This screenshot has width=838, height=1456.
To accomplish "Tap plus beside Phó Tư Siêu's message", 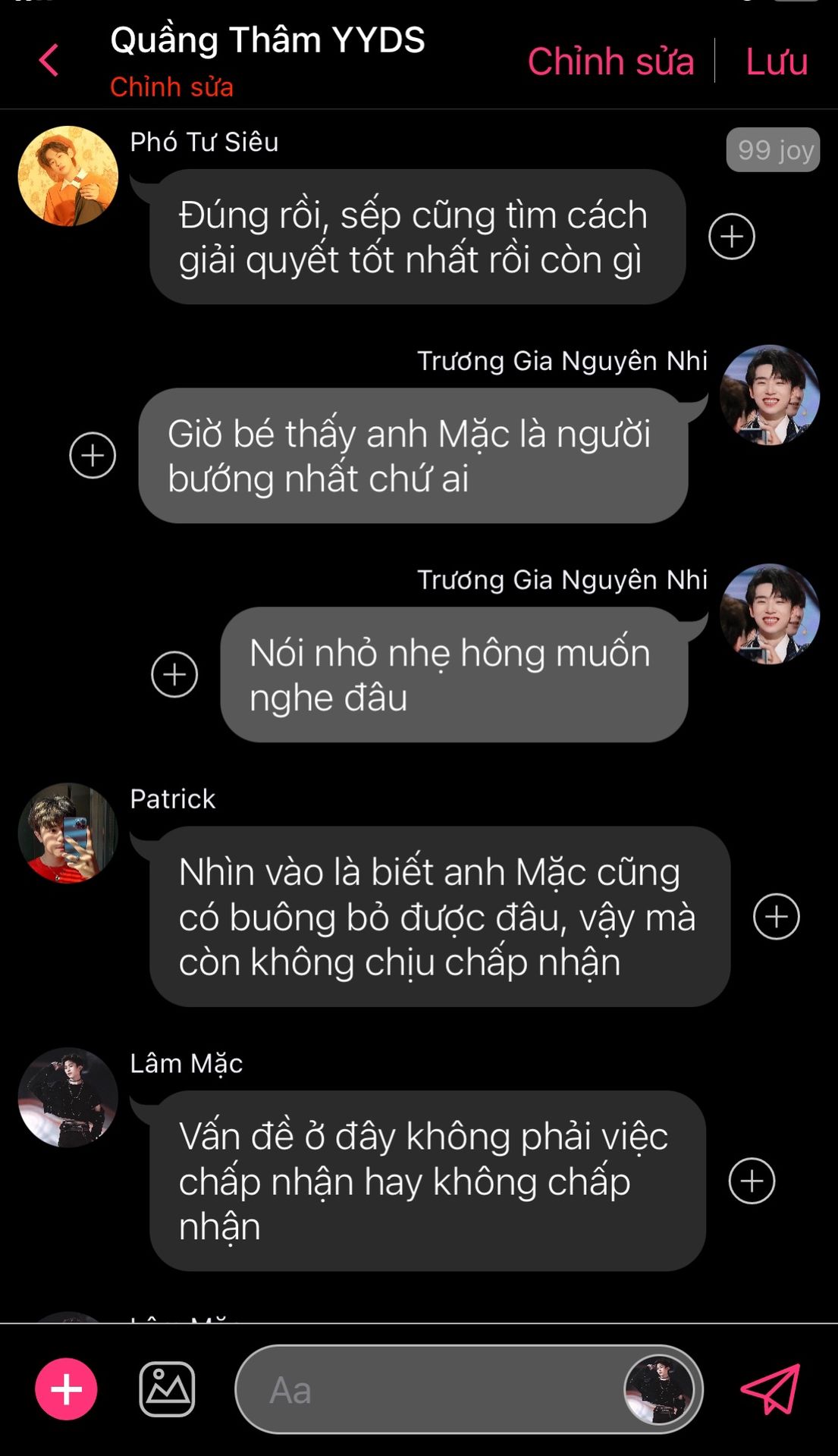I will click(x=731, y=237).
